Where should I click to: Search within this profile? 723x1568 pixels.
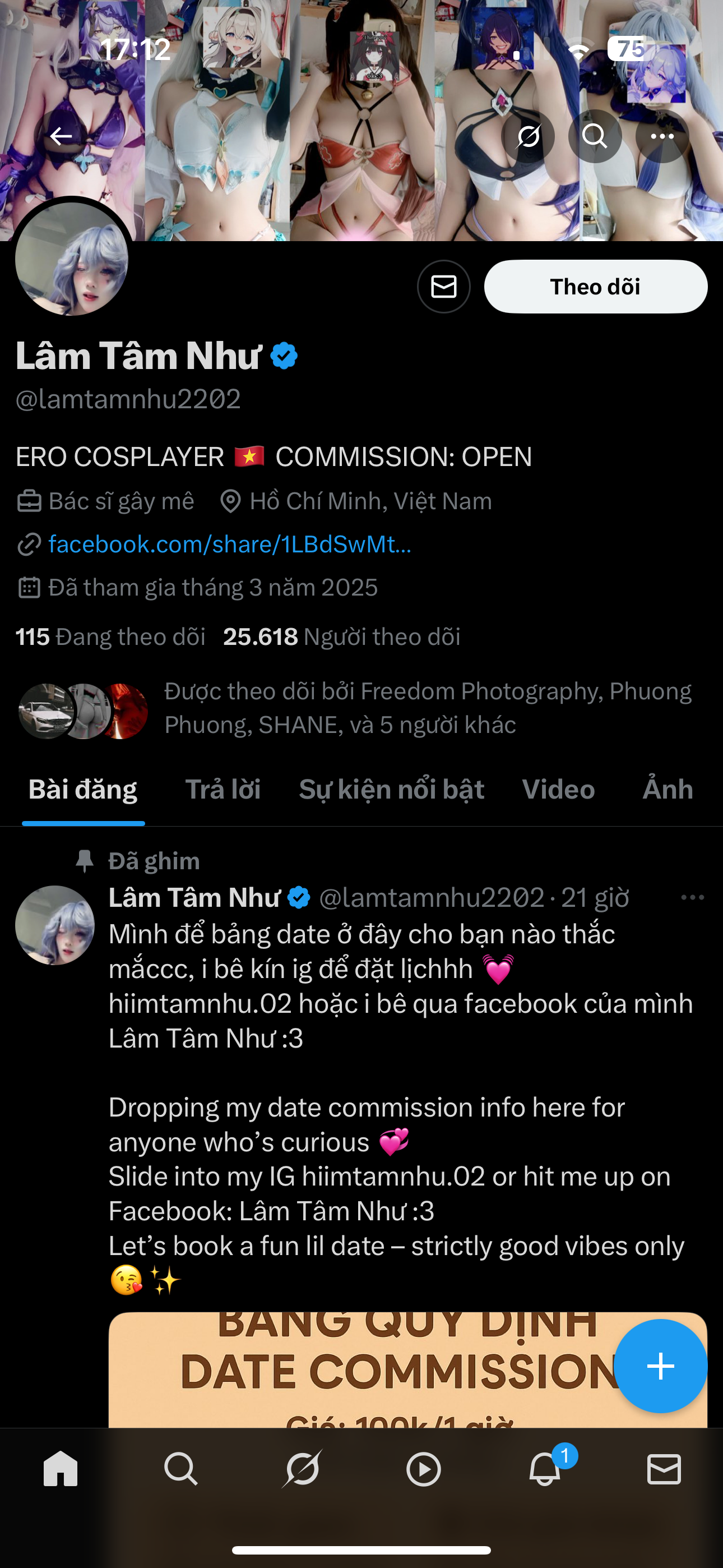[595, 136]
